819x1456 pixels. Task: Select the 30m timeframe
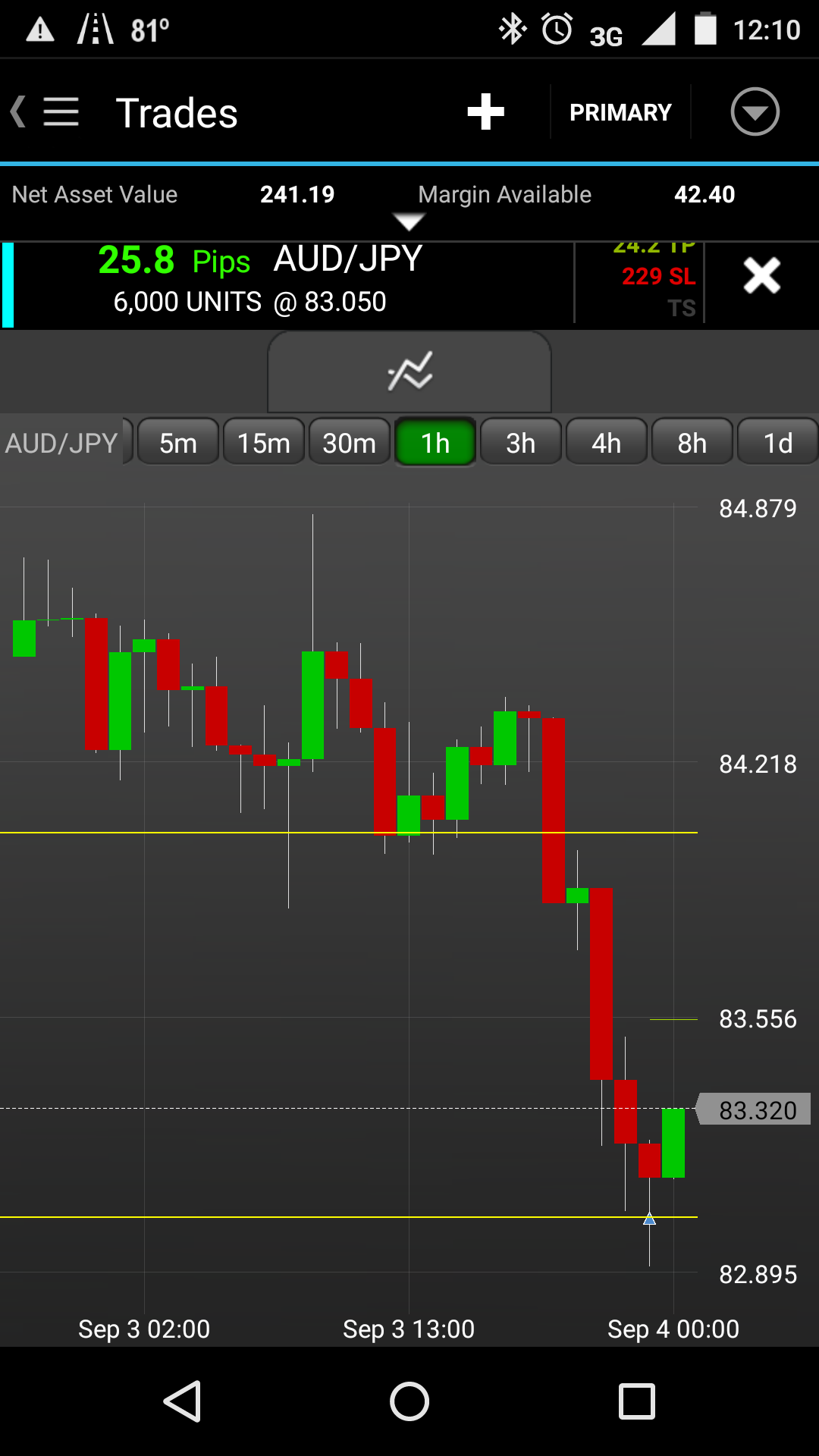pyautogui.click(x=349, y=443)
